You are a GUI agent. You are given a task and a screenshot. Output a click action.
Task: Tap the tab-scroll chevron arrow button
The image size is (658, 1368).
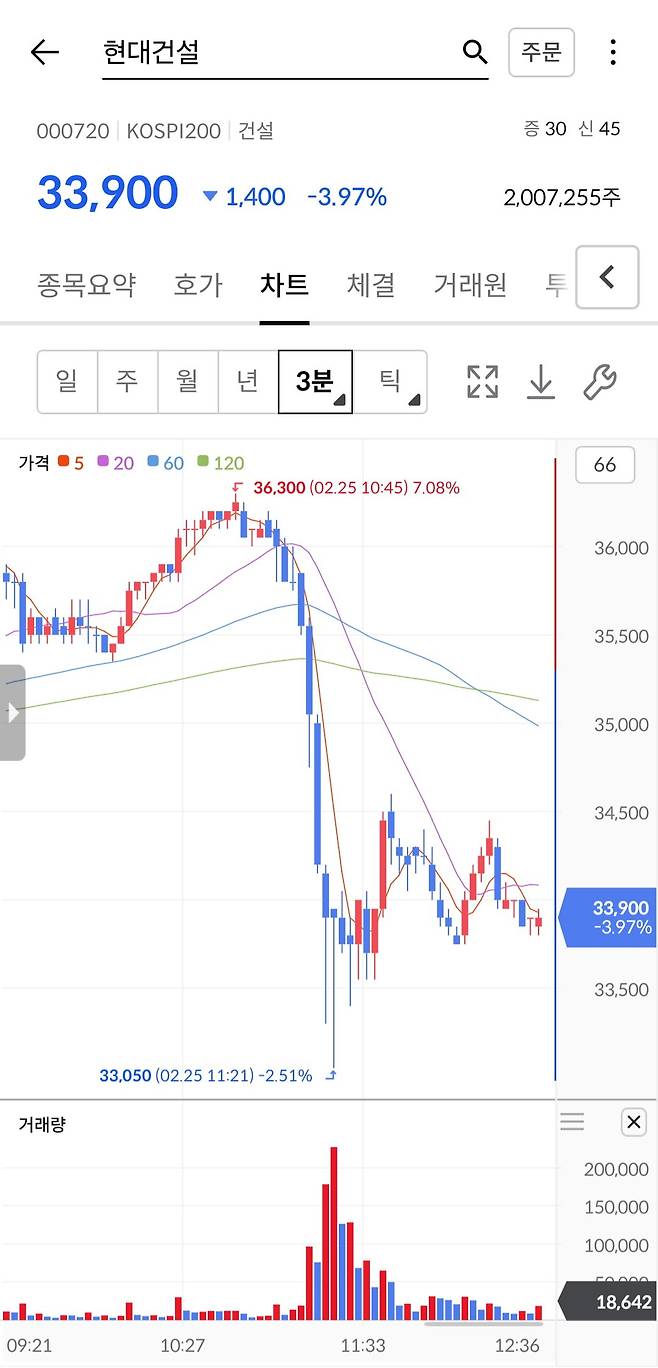coord(607,278)
